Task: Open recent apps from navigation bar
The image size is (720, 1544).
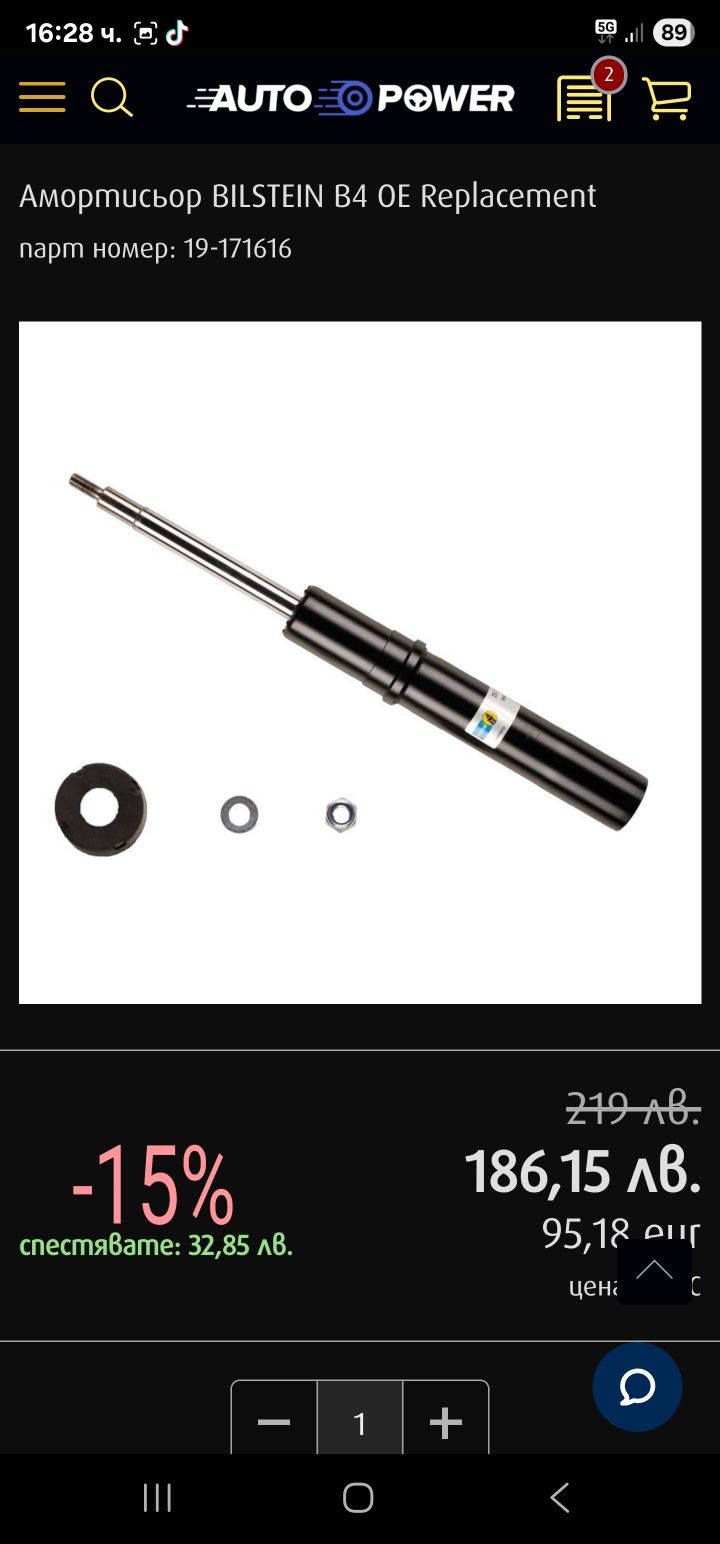Action: click(157, 1497)
